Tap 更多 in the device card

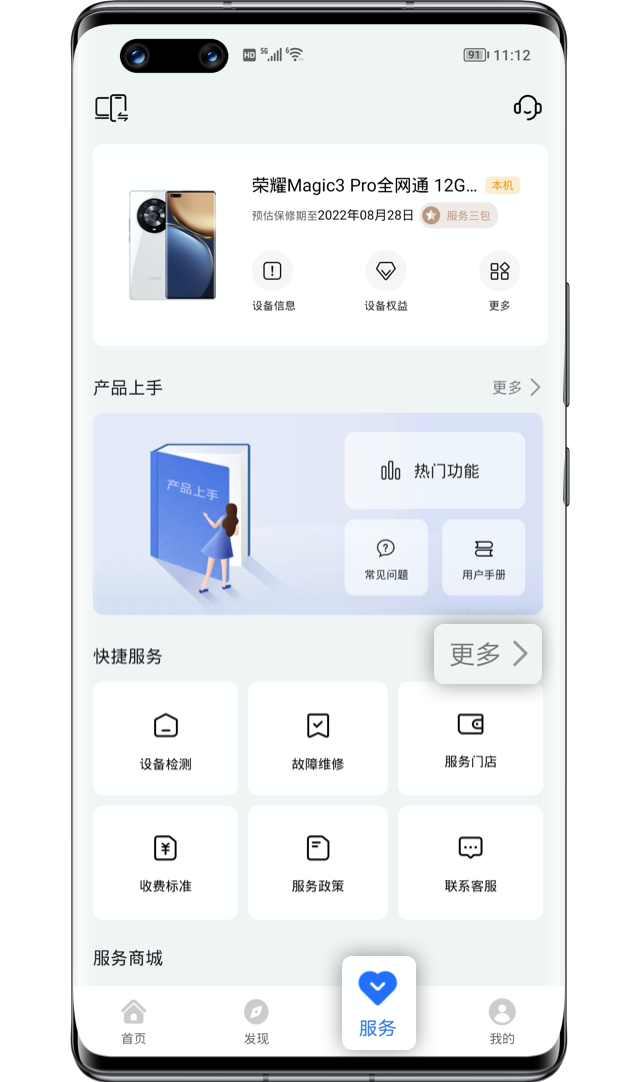coord(499,282)
